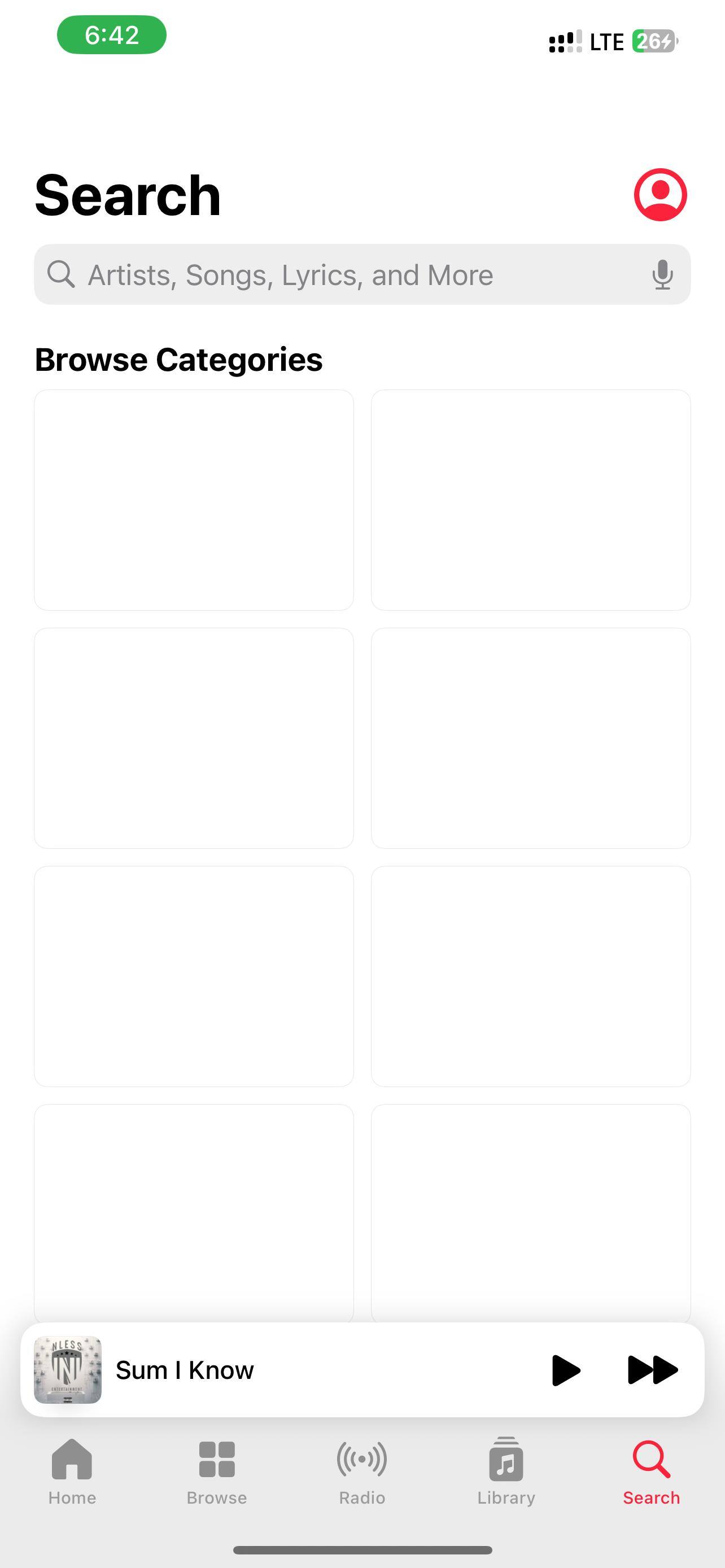Select the Search tab

pos(650,1470)
